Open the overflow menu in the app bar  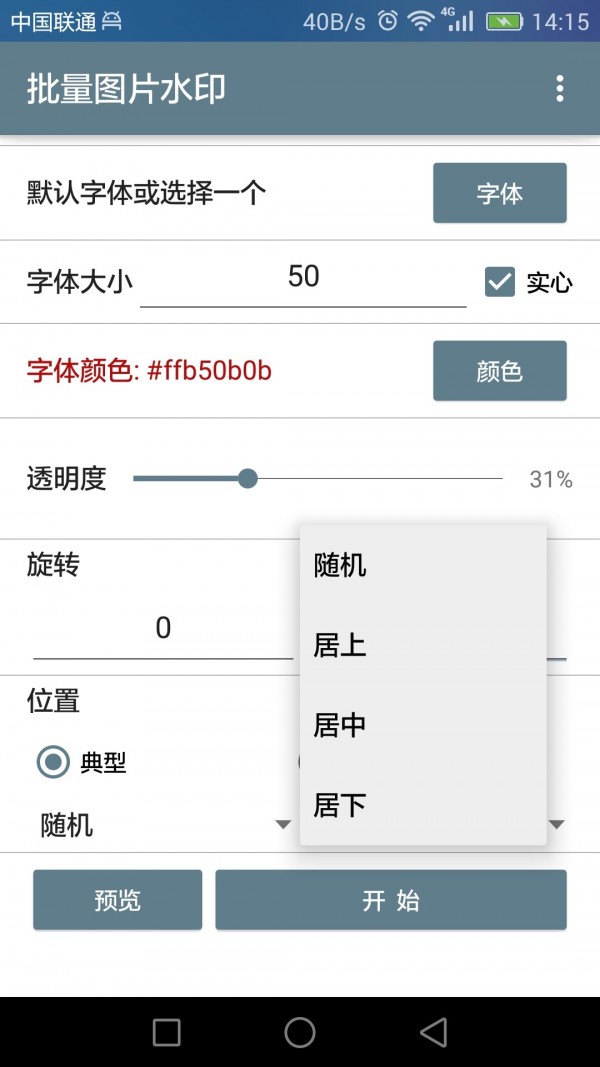coord(559,88)
